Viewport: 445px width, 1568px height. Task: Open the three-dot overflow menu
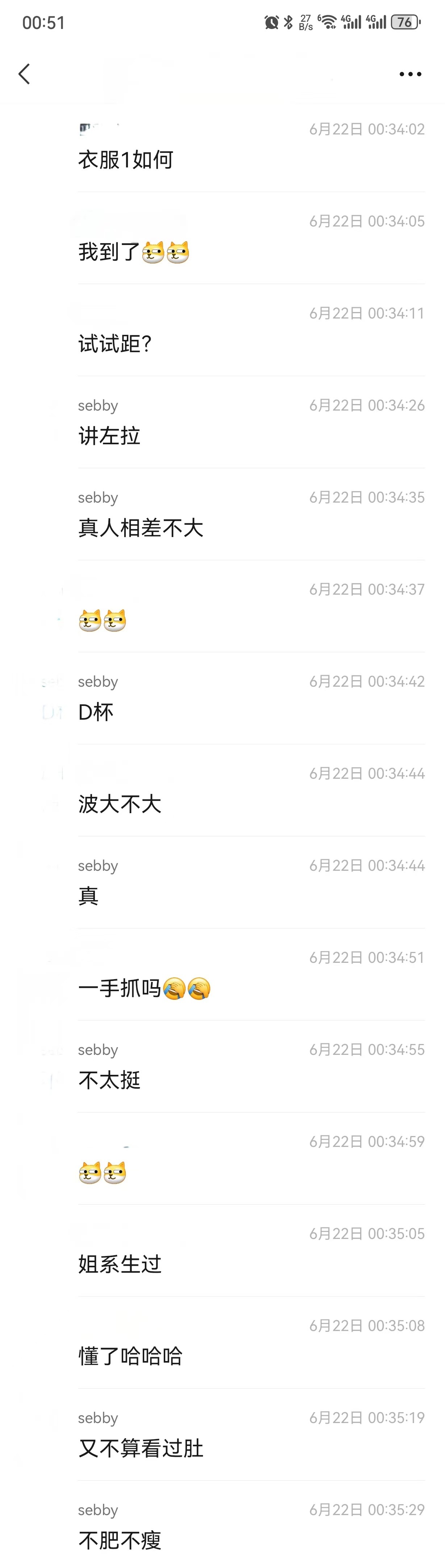click(x=410, y=74)
